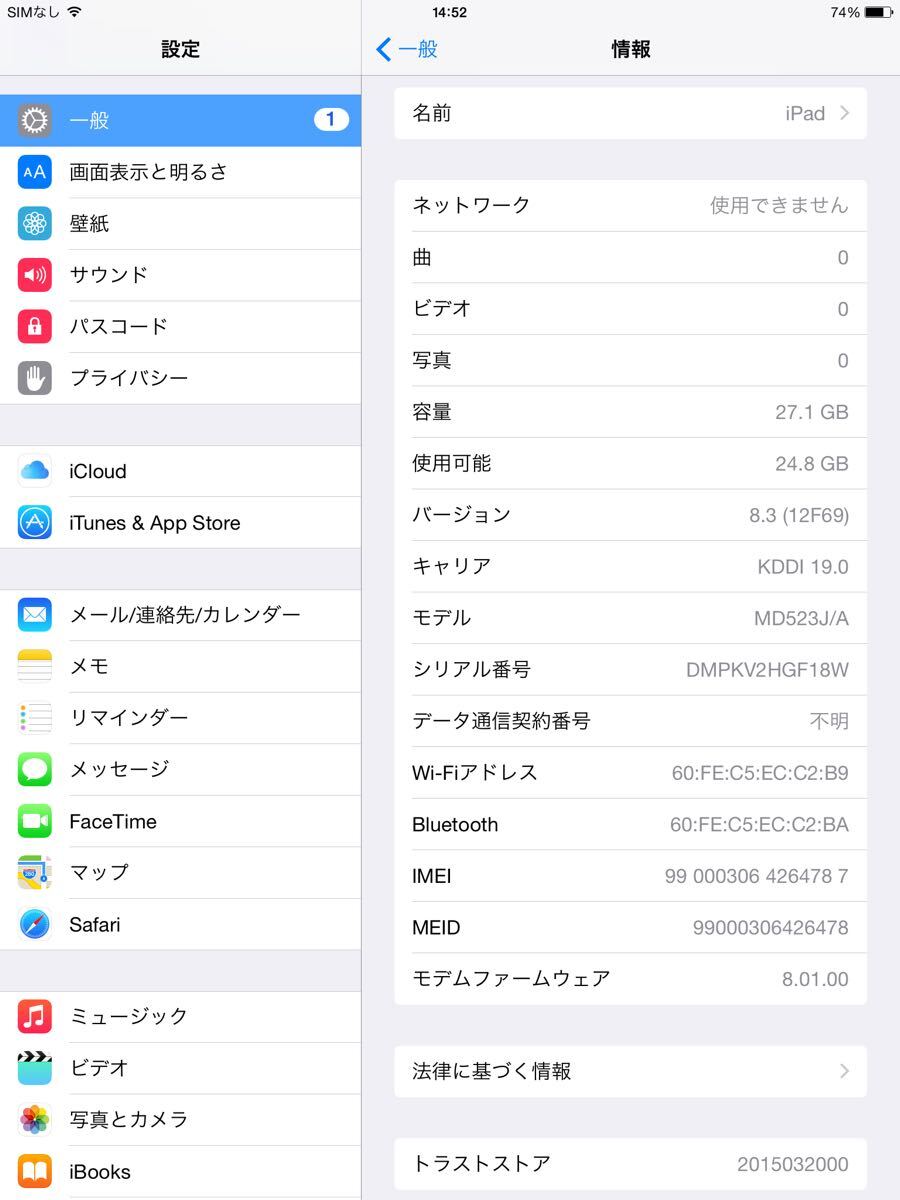Select the 一般 row in the sidebar

tap(180, 121)
